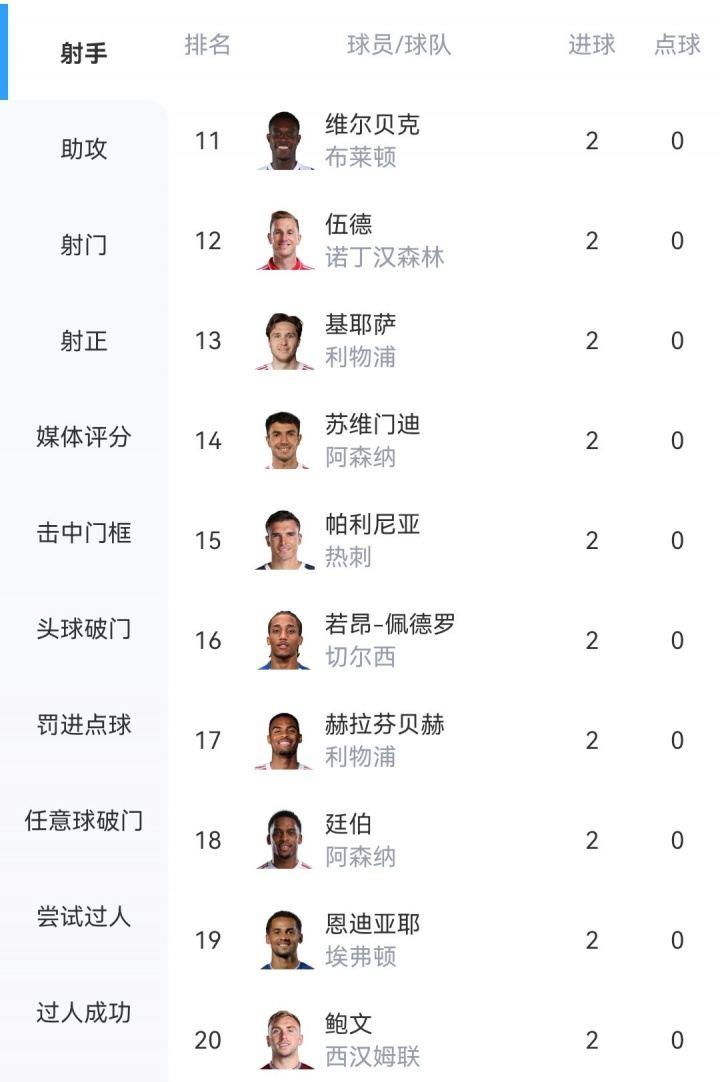Show 头球破门 ranking
This screenshot has height=1082, width=720.
[84, 629]
